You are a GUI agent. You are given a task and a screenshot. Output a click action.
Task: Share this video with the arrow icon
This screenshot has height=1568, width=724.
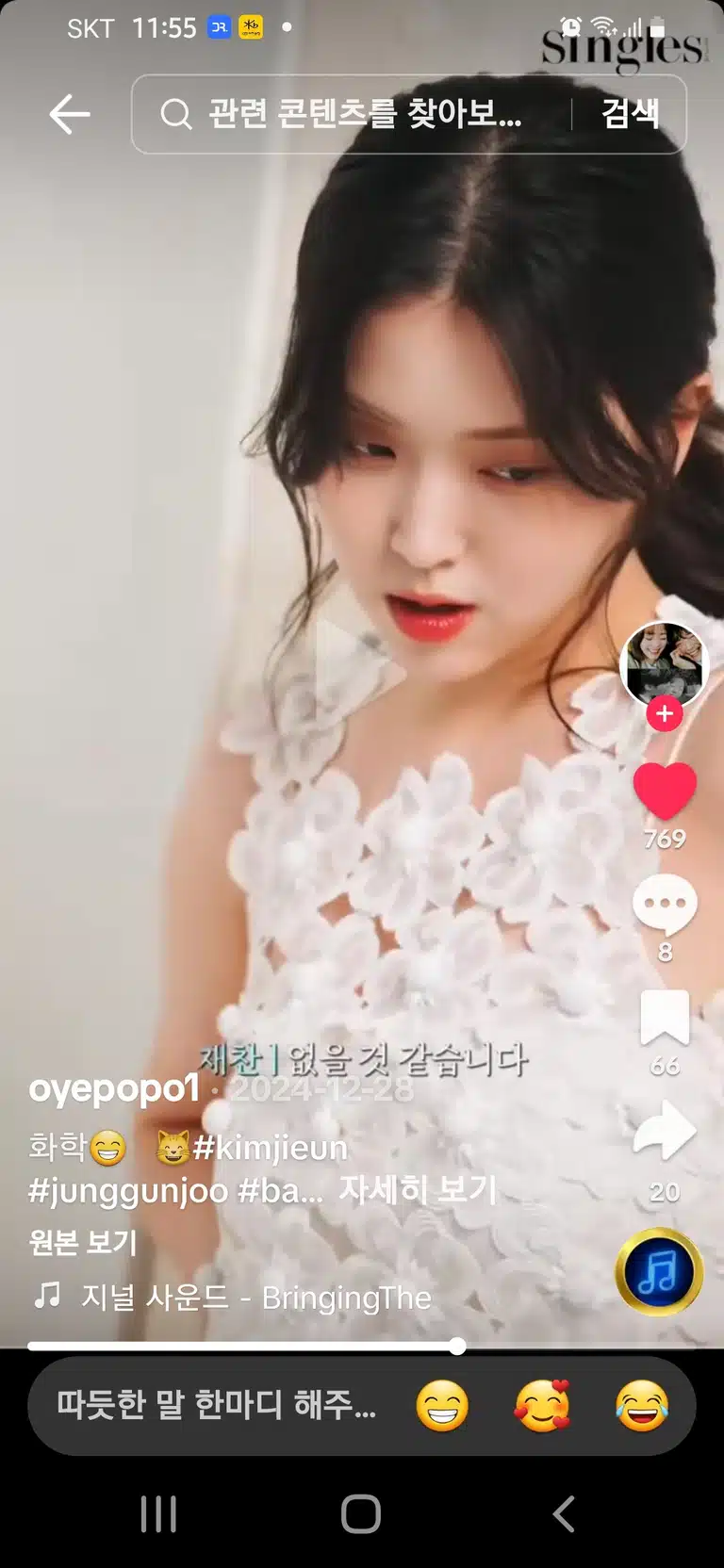[x=665, y=1130]
